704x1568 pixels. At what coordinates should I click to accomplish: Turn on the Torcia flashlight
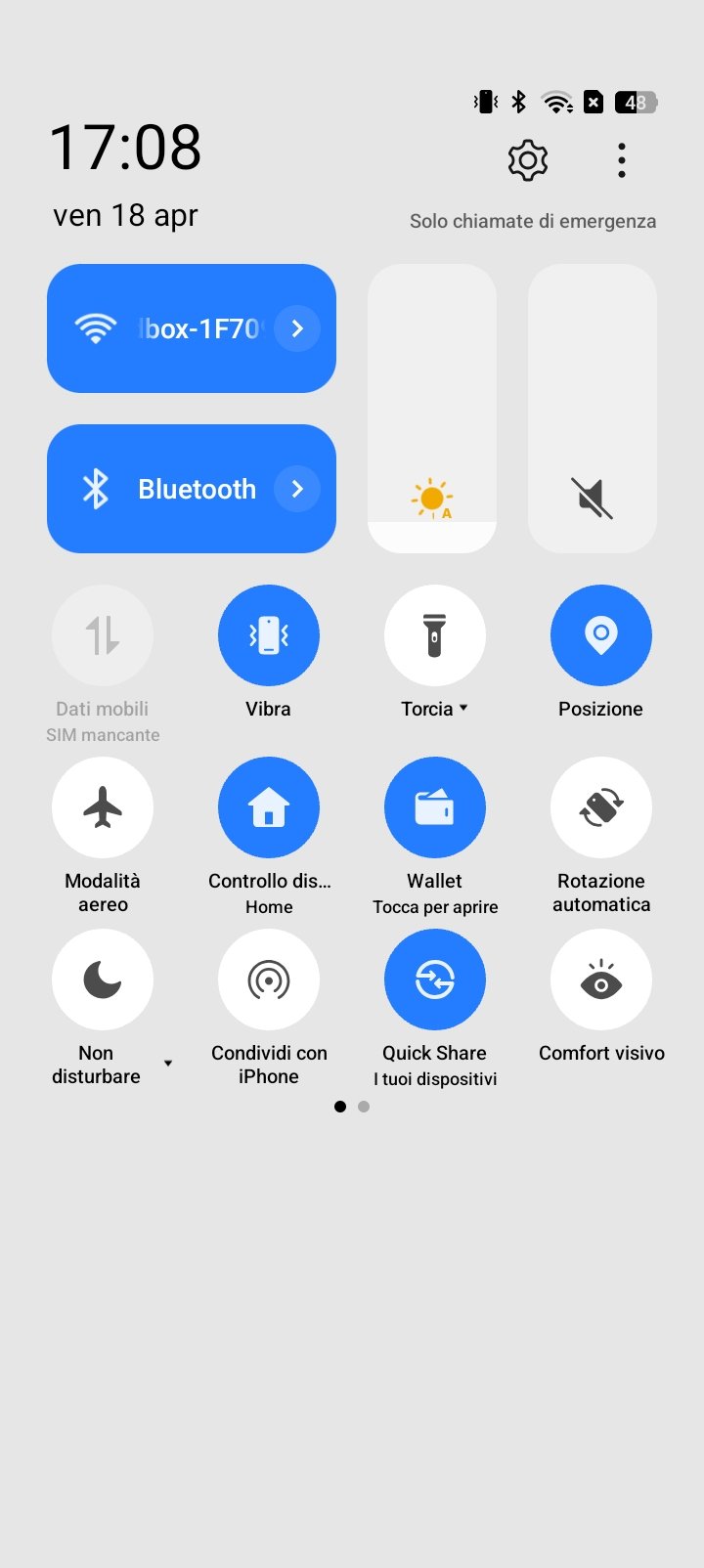[435, 635]
